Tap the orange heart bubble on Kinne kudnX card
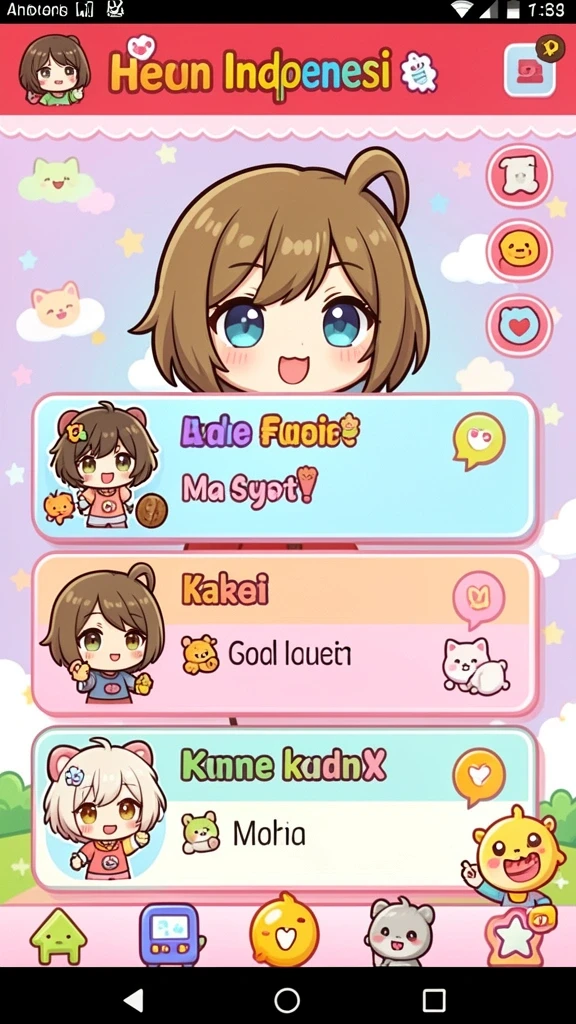This screenshot has height=1024, width=576. (479, 776)
